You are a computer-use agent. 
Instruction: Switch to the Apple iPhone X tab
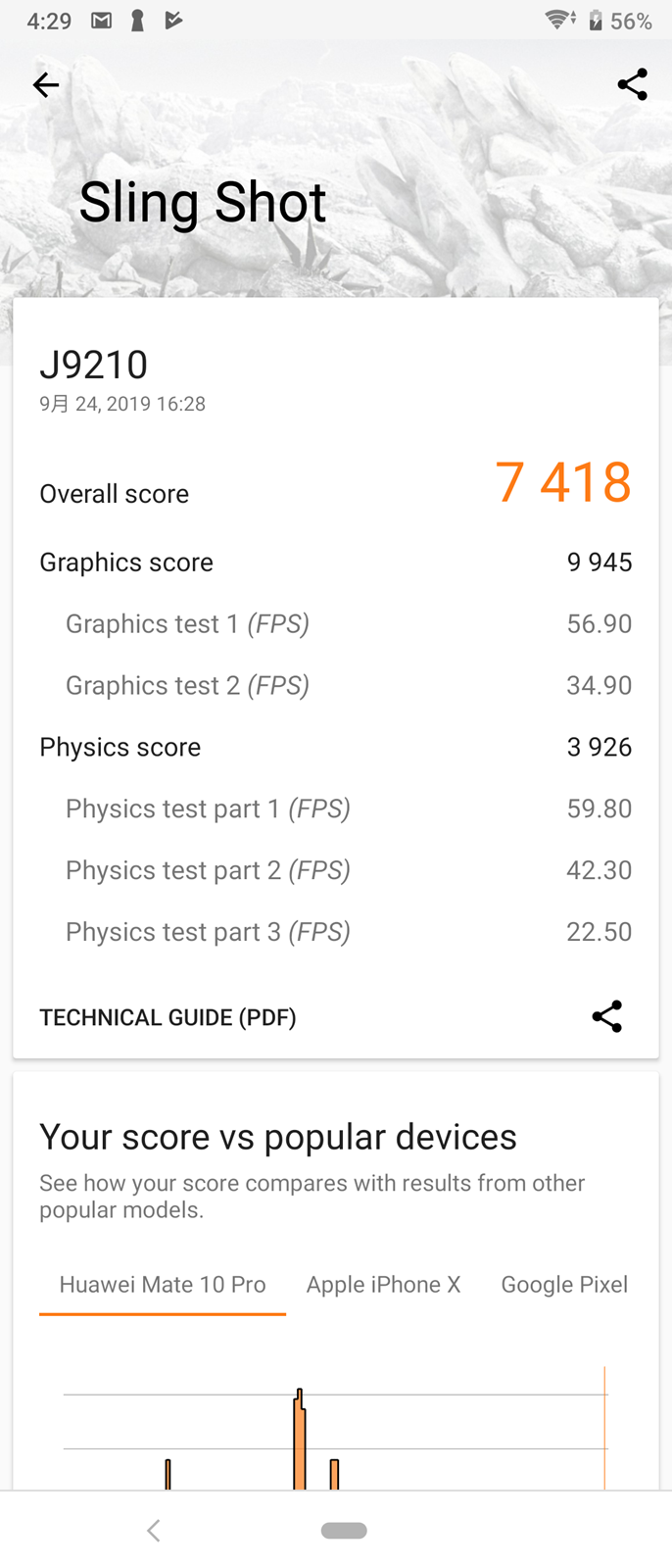tap(383, 1285)
